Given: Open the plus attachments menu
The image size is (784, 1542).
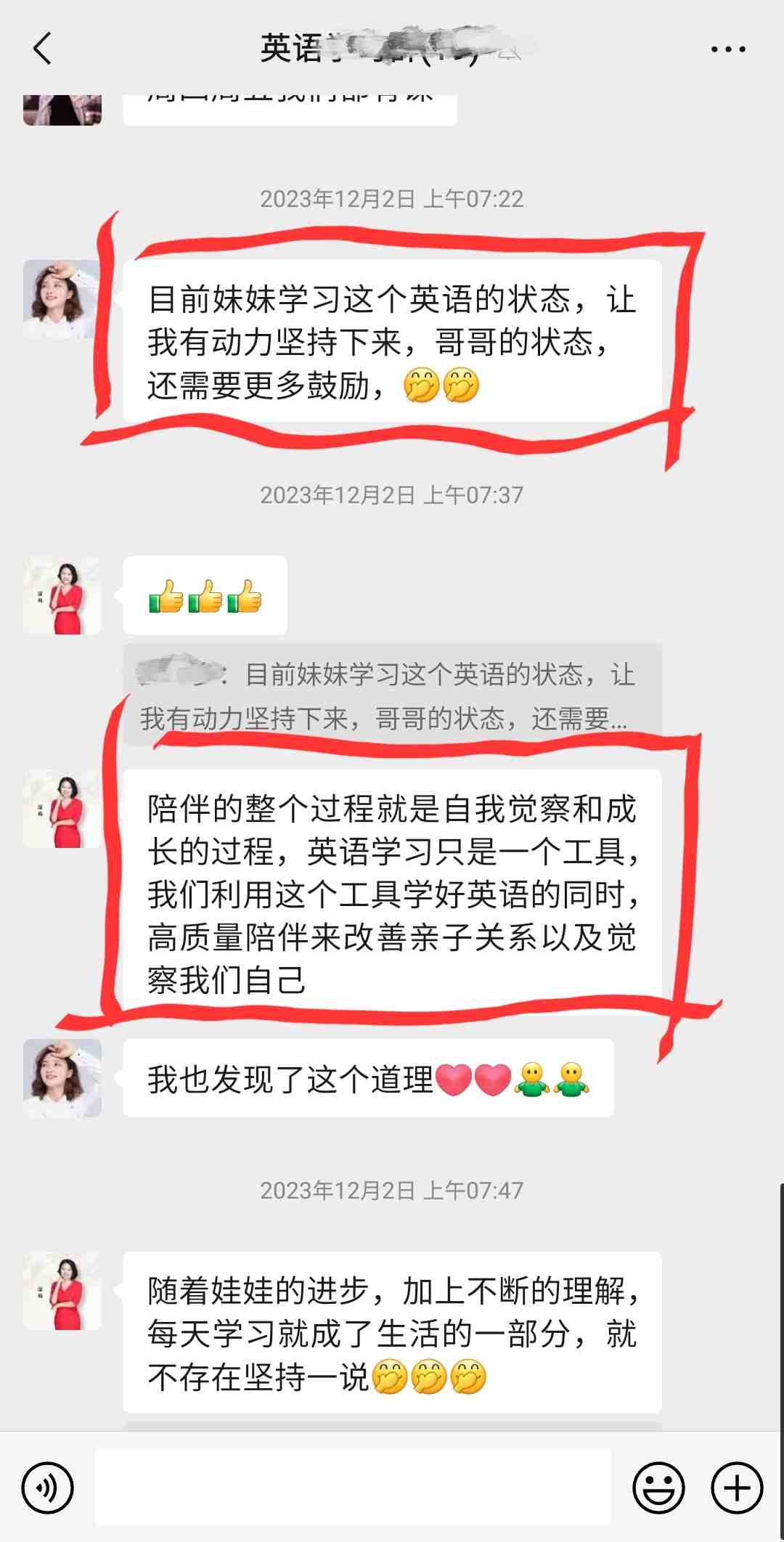Looking at the screenshot, I should (x=736, y=1488).
